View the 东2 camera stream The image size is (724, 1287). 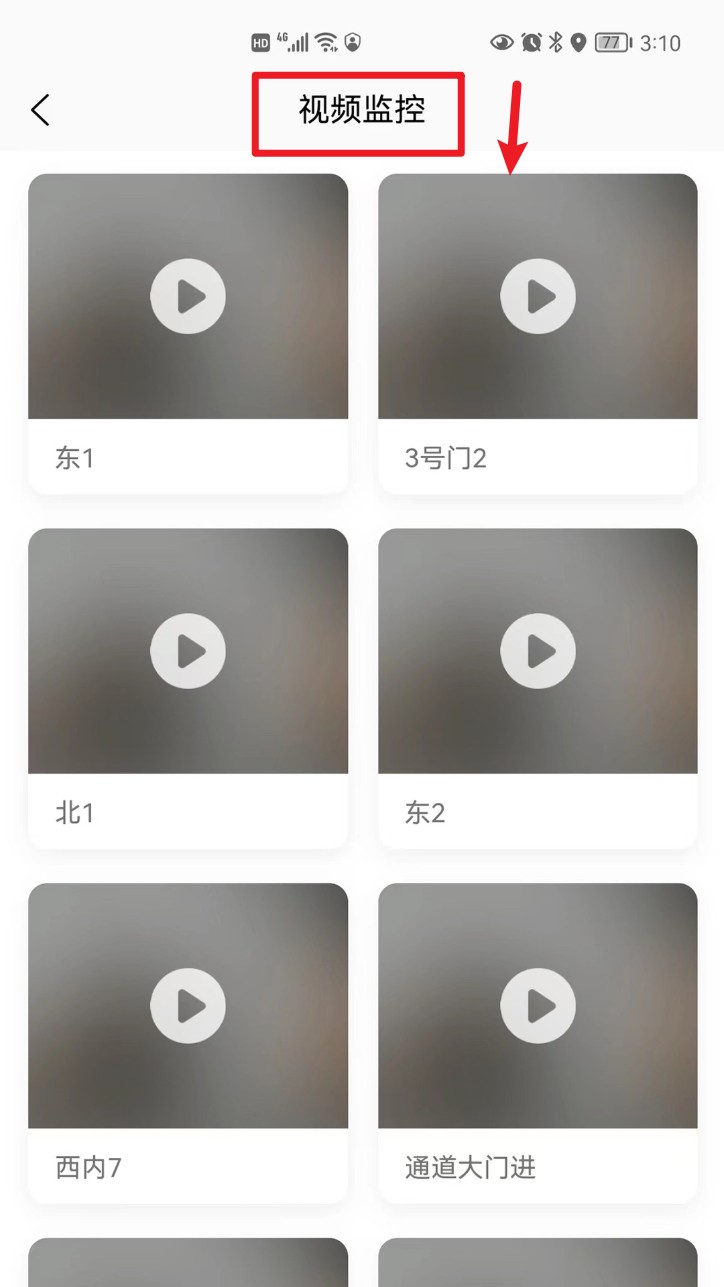click(538, 651)
